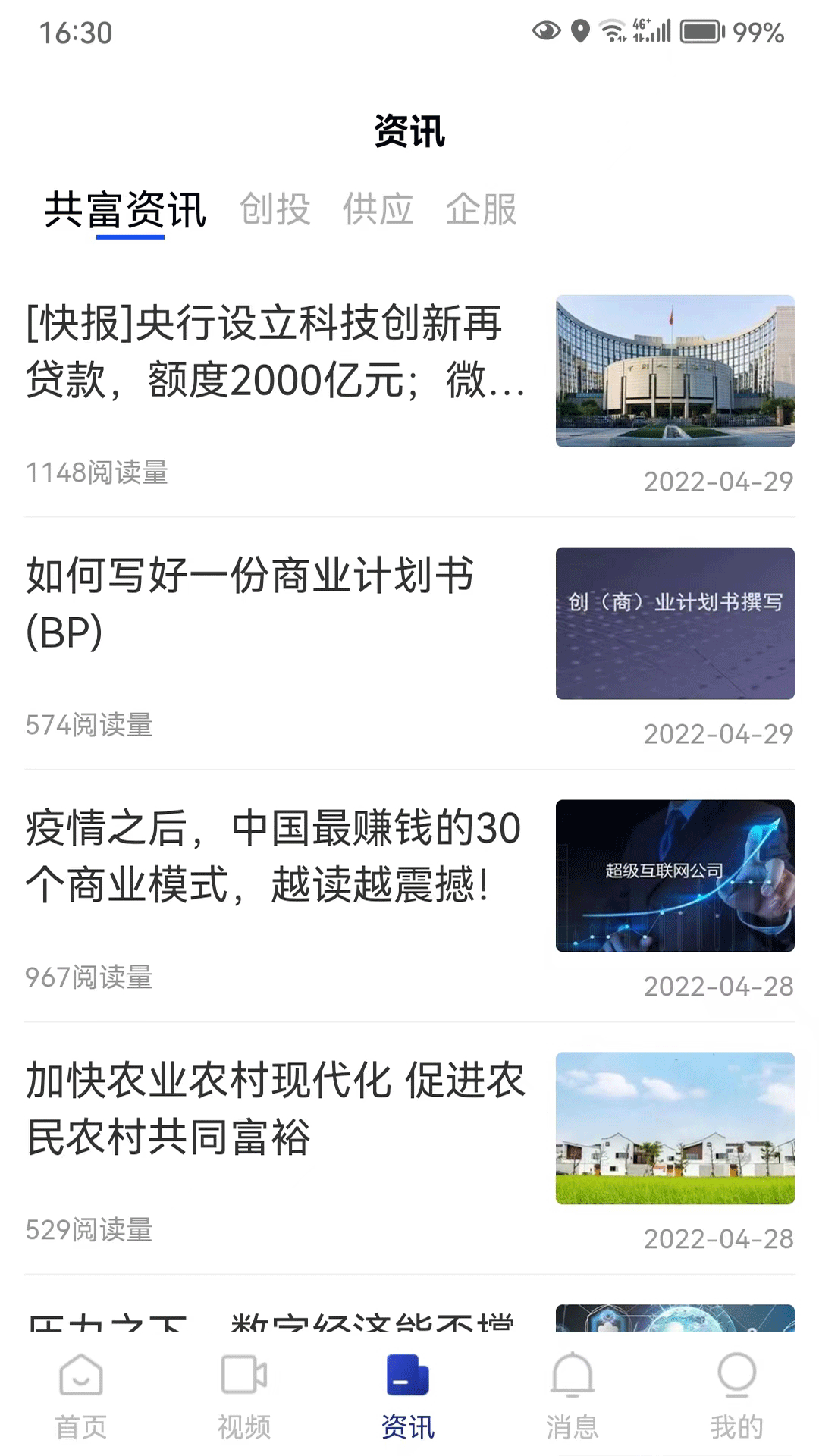Go to the 我的 profile tab
Image resolution: width=819 pixels, height=1456 pixels.
[x=736, y=1396]
